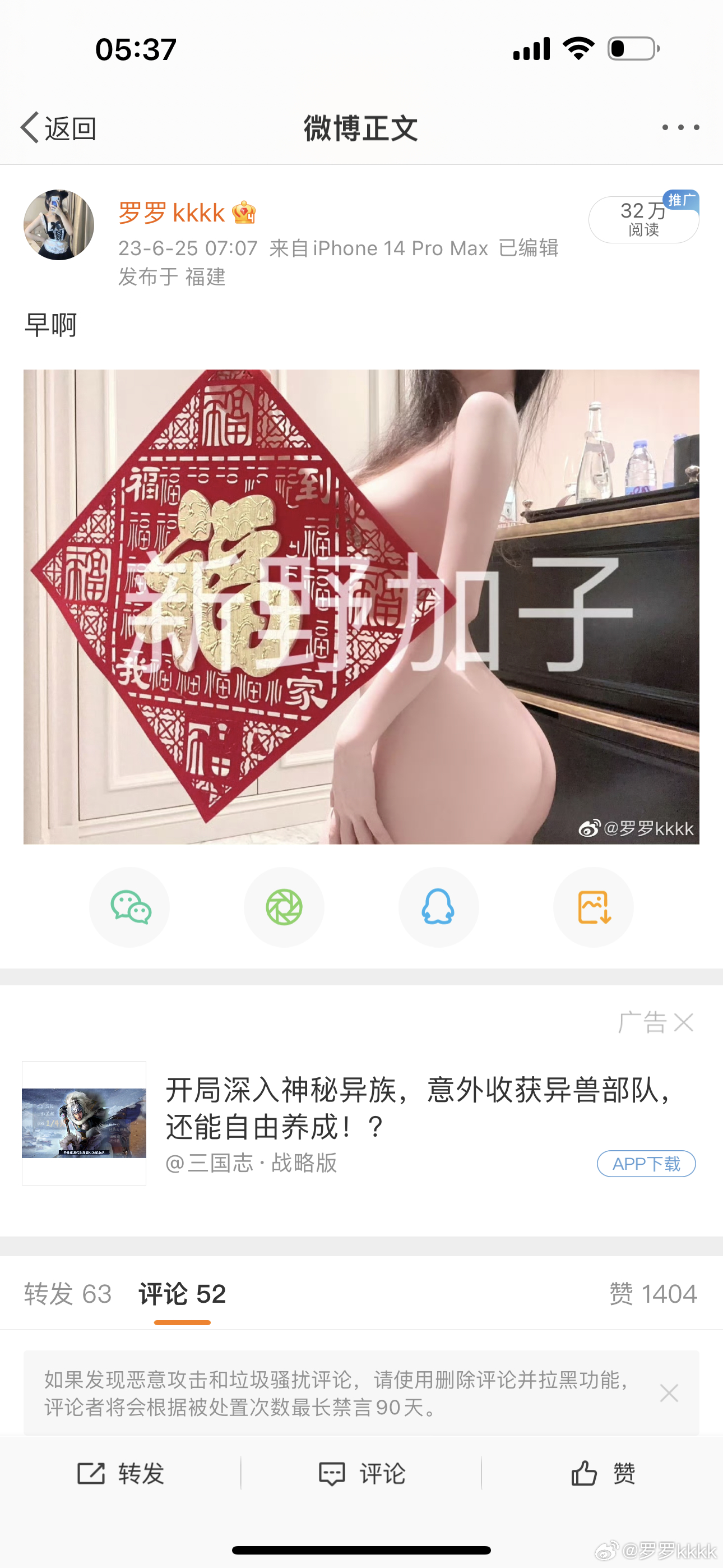
Task: Select the 评论 52 tab
Action: click(182, 1293)
